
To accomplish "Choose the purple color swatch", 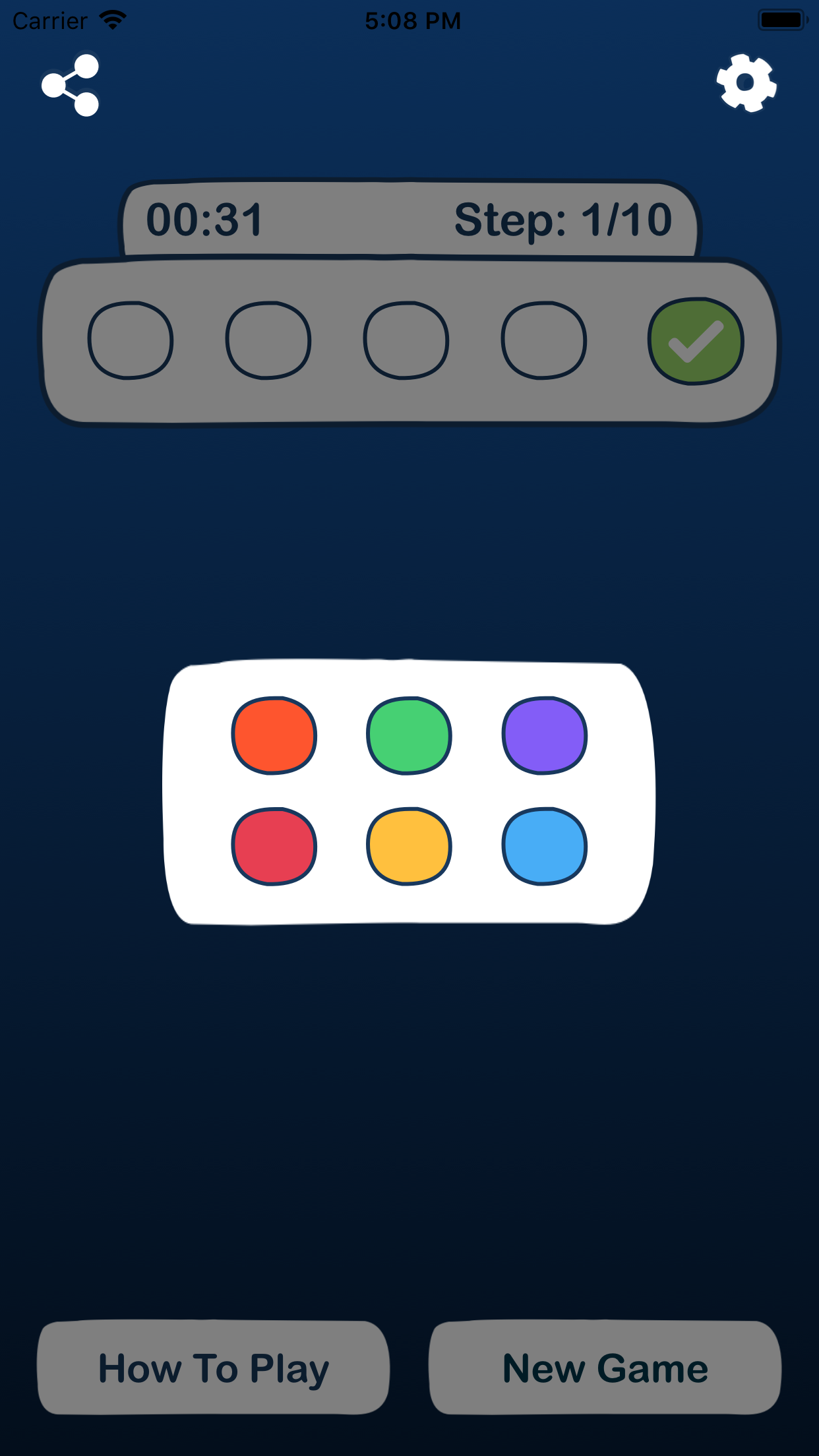I will pos(545,735).
